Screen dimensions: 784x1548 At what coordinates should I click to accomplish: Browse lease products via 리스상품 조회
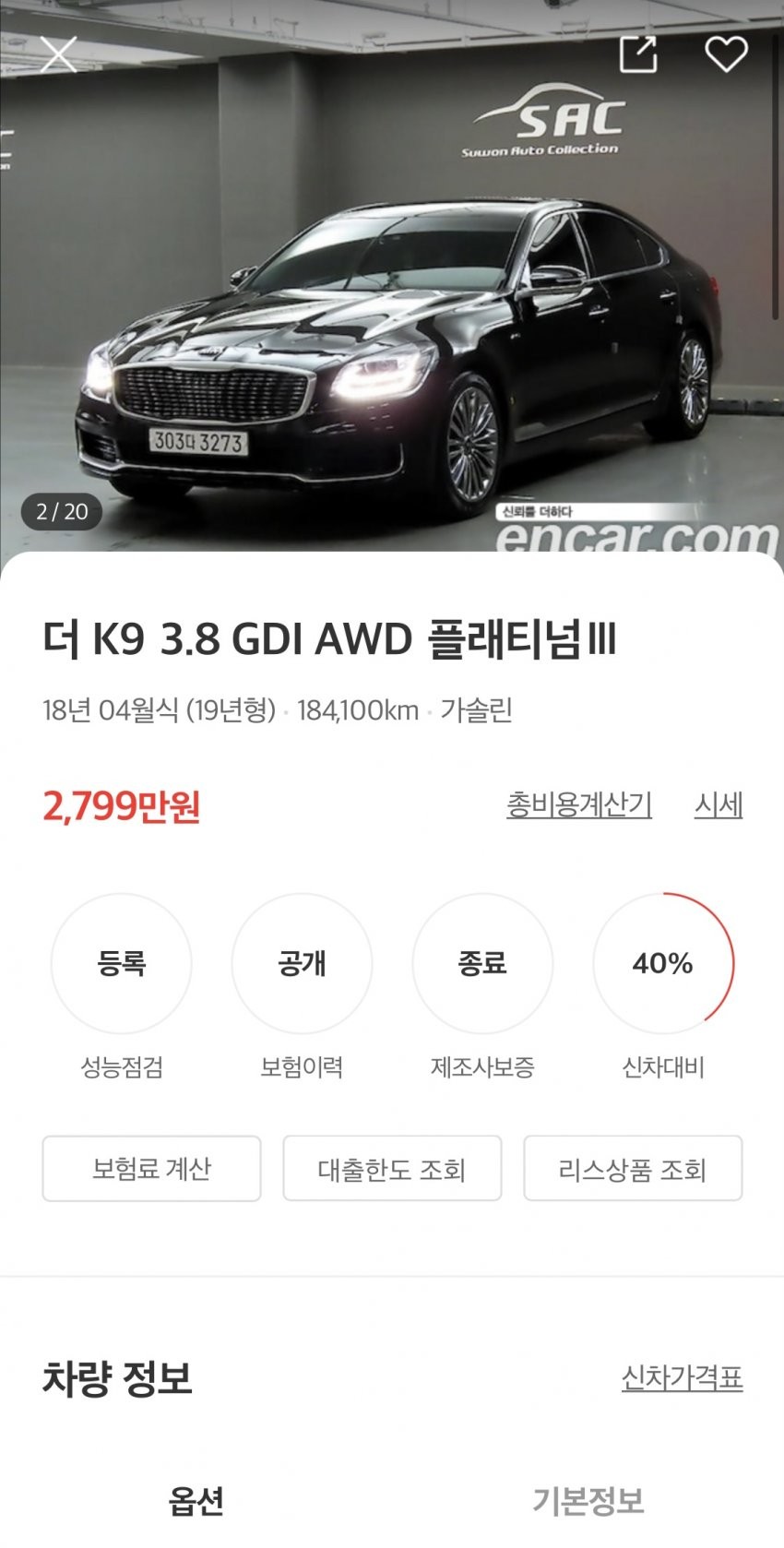(634, 1169)
